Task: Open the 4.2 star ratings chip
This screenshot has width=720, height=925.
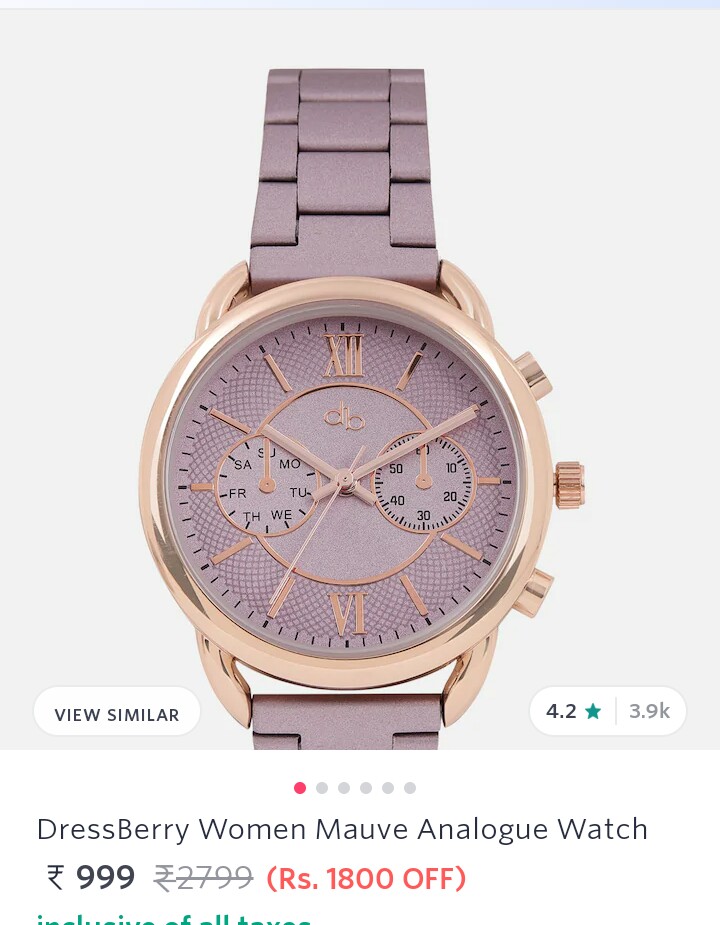Action: pos(607,711)
